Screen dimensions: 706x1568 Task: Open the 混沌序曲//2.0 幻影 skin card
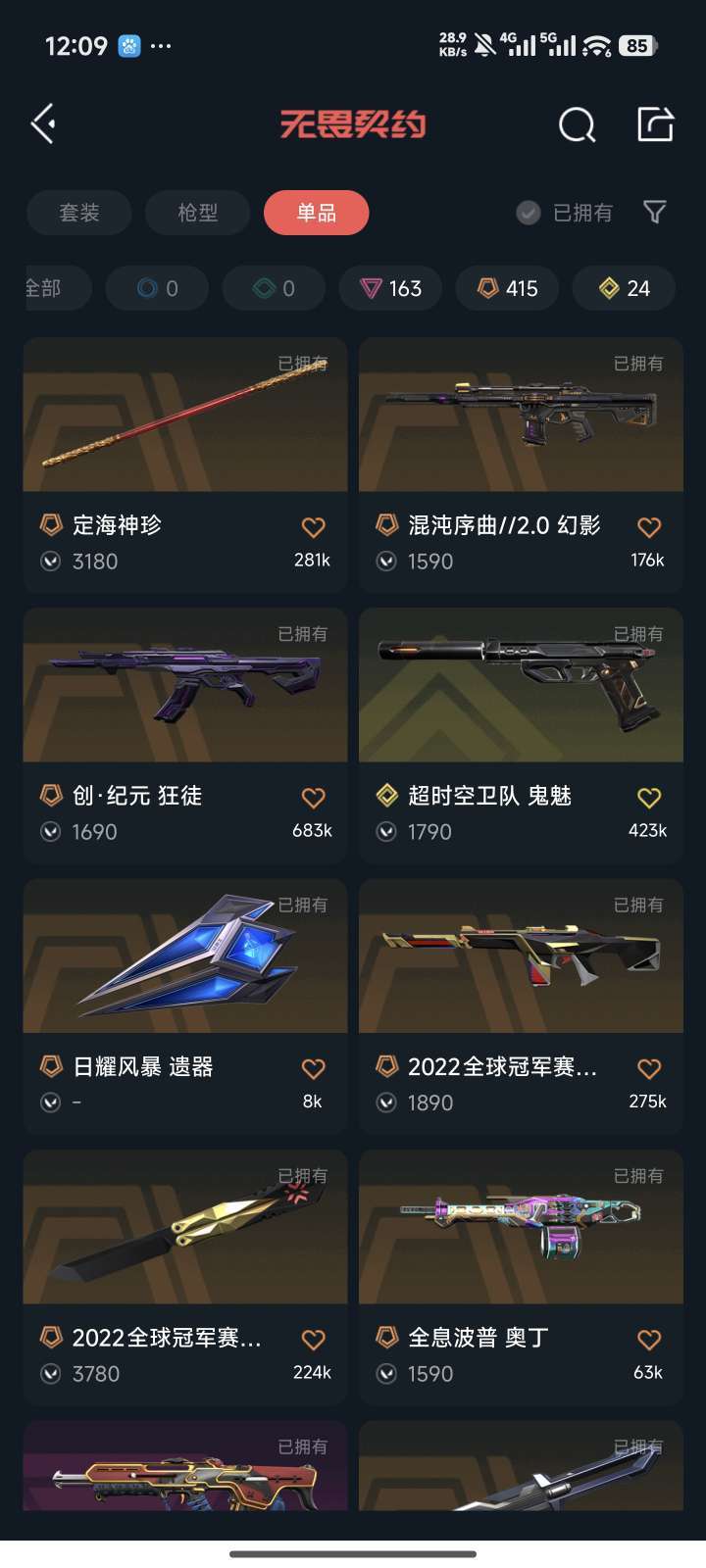[521, 415]
